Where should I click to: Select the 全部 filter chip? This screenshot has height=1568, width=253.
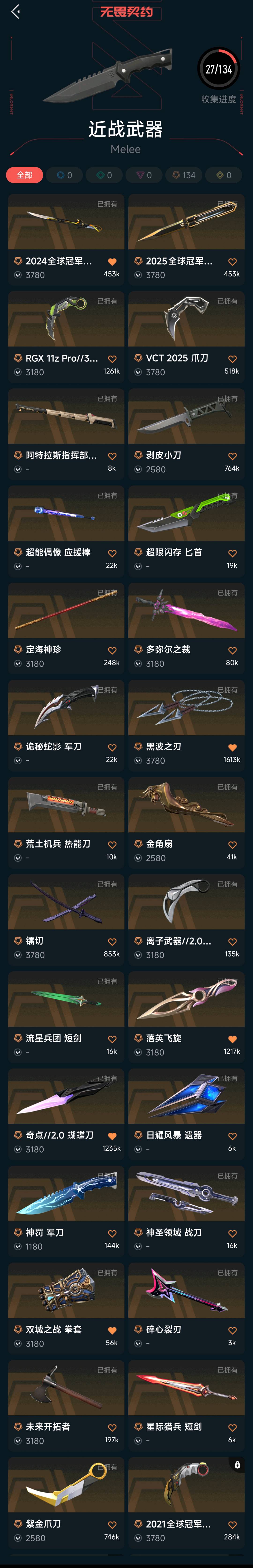click(x=24, y=175)
